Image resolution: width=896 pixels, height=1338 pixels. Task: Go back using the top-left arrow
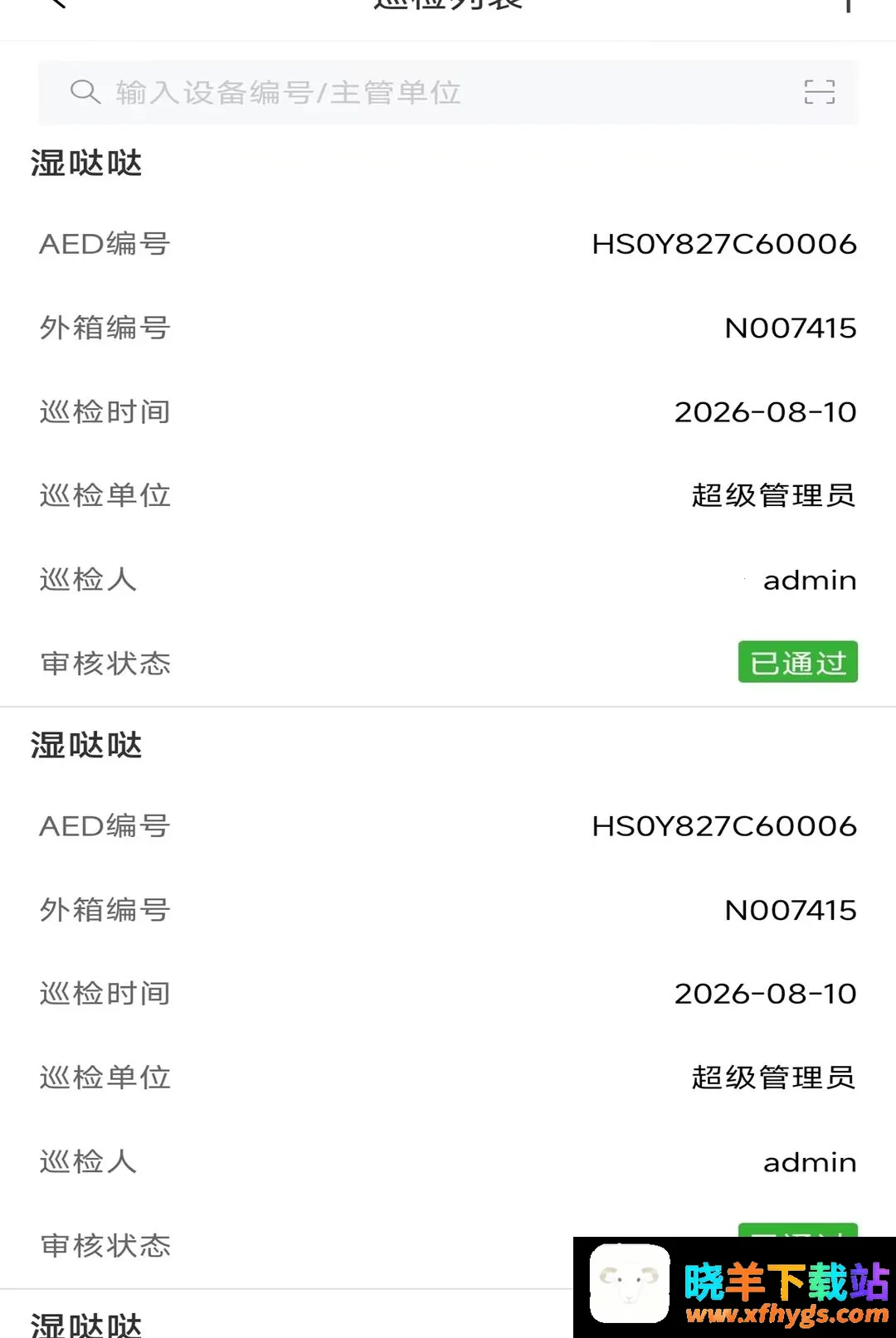click(58, 4)
